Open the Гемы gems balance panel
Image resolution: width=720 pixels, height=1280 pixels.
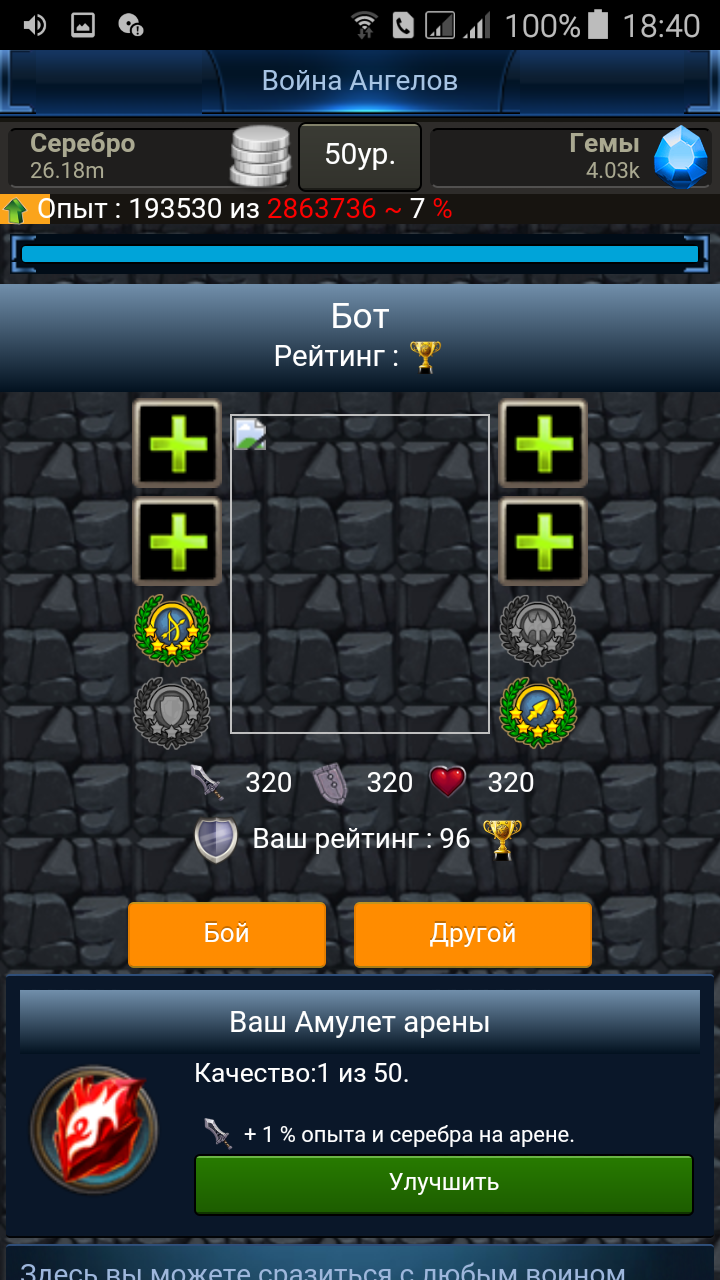pyautogui.click(x=570, y=157)
